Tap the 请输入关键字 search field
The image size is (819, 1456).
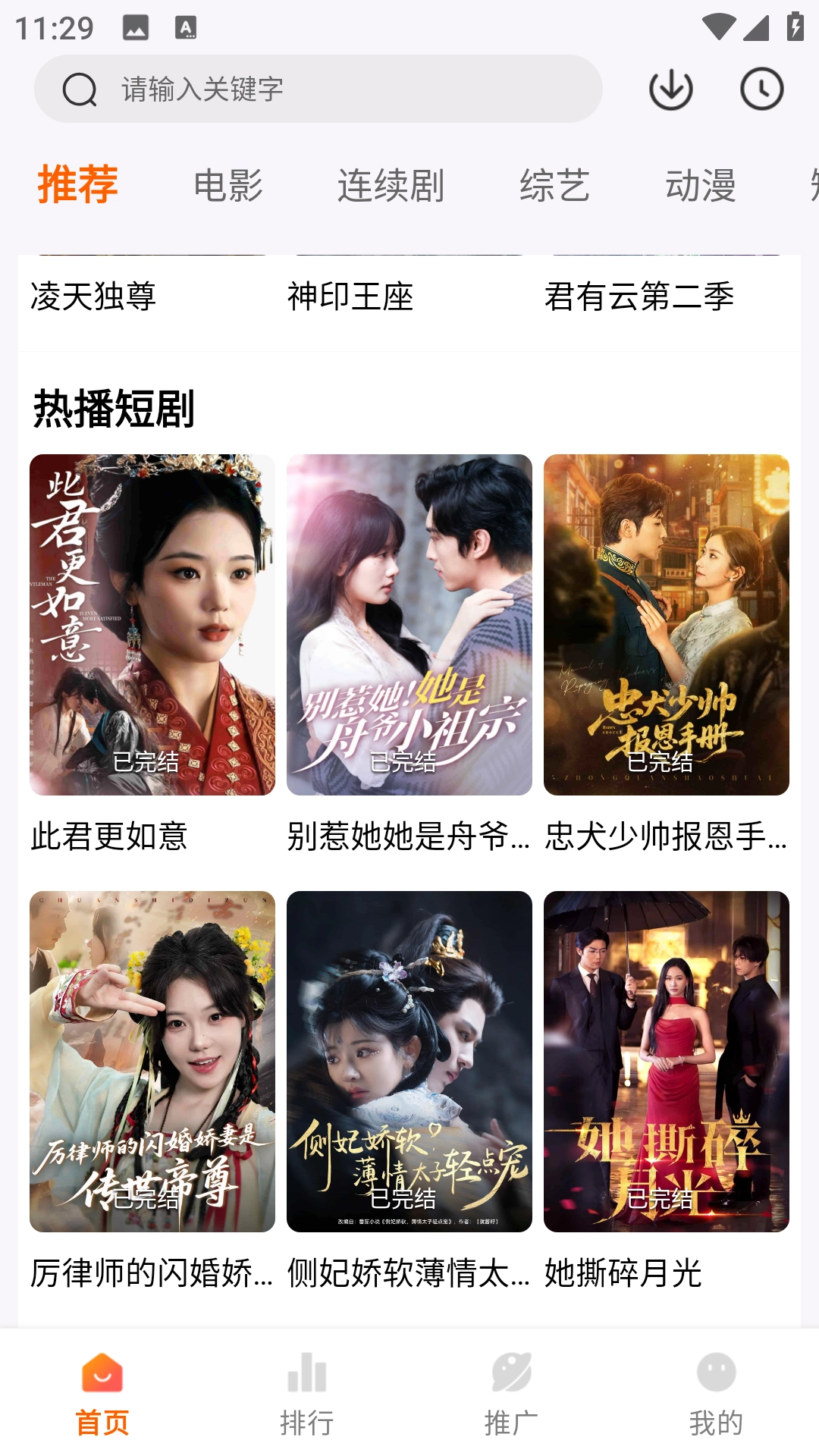pos(318,89)
